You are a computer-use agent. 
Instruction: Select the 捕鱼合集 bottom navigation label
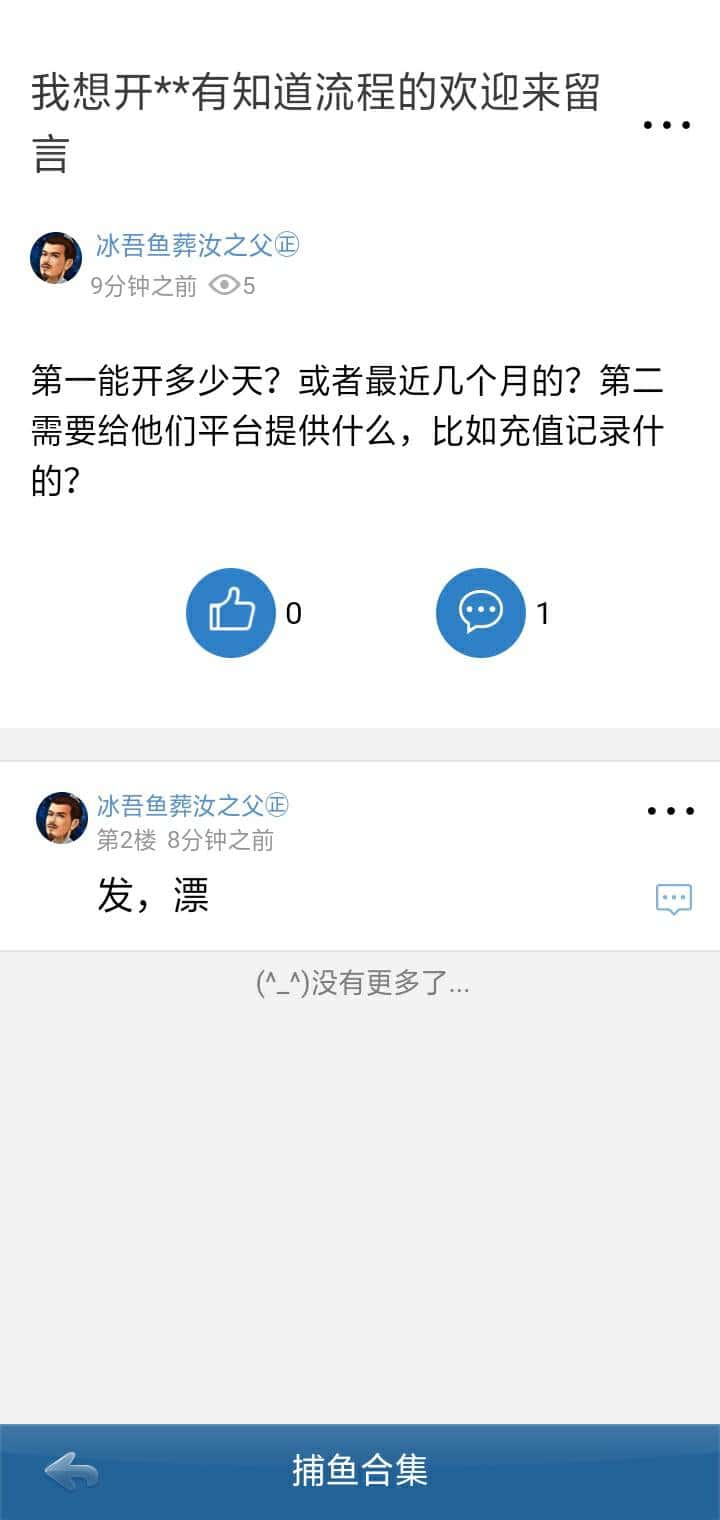click(360, 1472)
